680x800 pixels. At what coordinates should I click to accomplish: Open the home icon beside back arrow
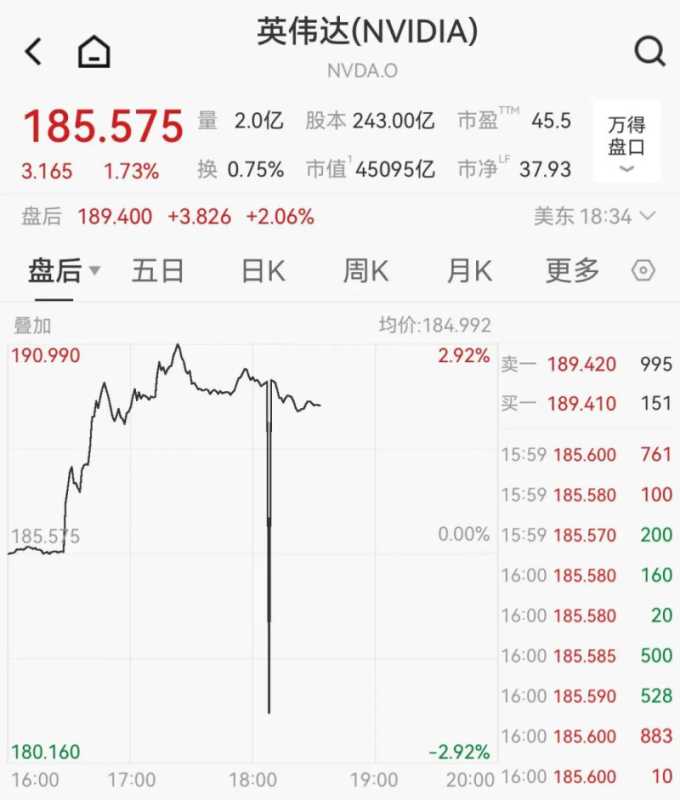(94, 52)
